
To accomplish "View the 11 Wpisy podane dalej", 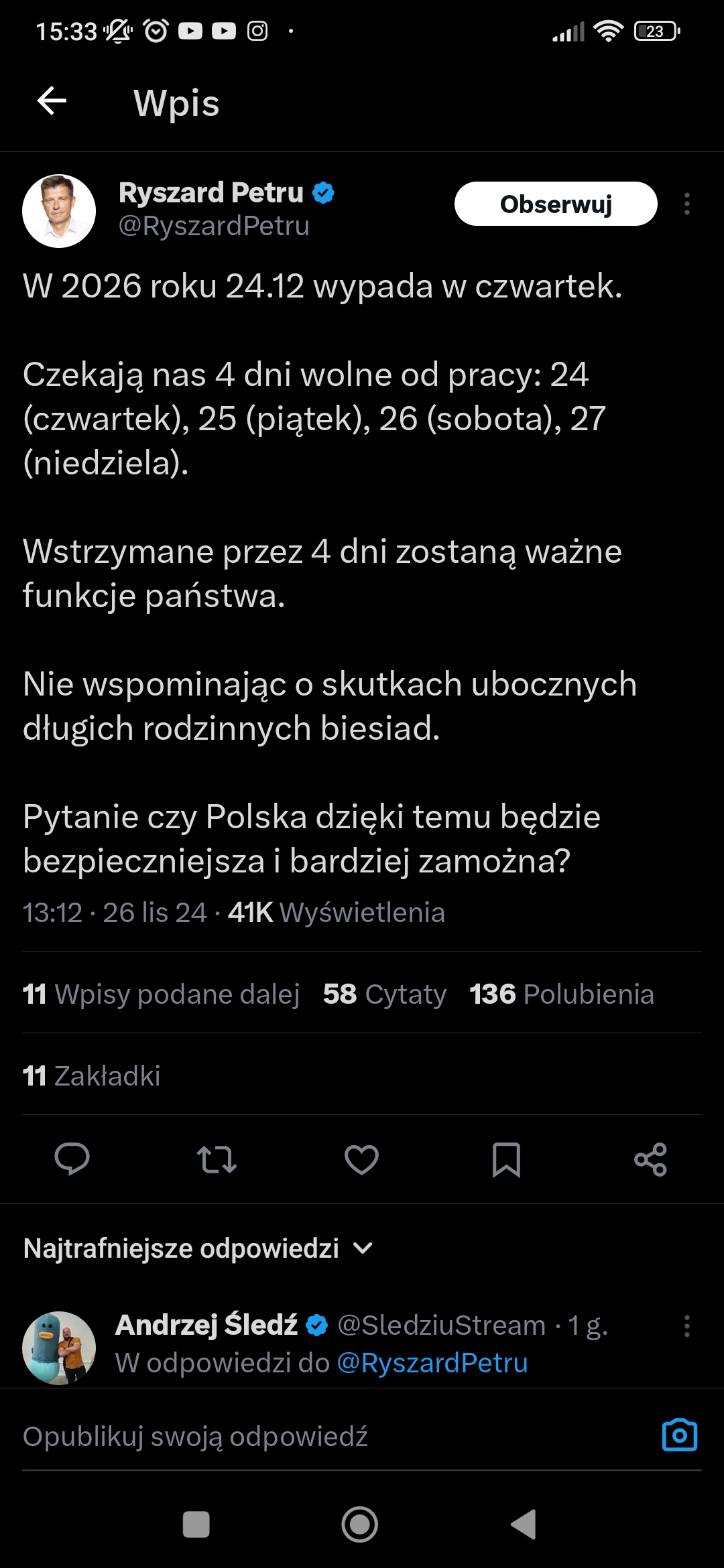I will [161, 994].
